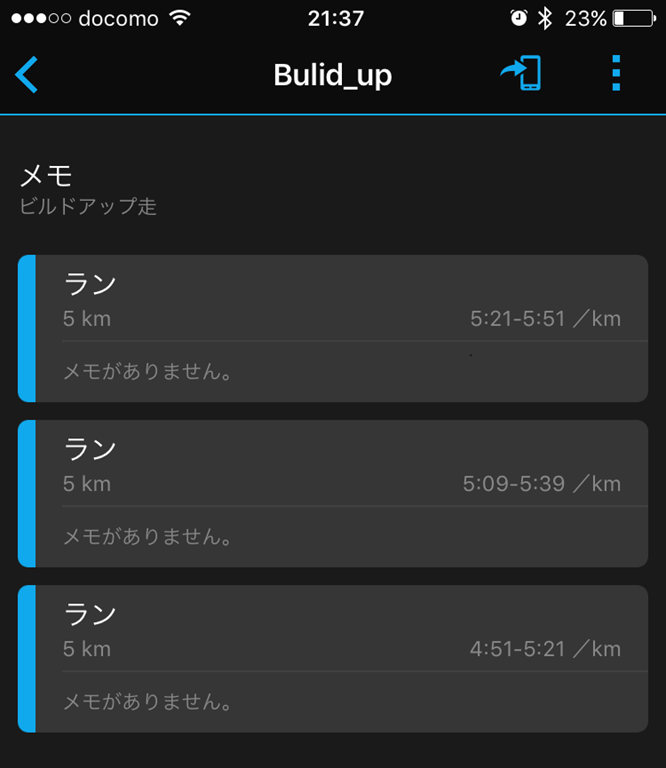Send the Bulid_up workout to device
666x768 pixels.
[521, 73]
